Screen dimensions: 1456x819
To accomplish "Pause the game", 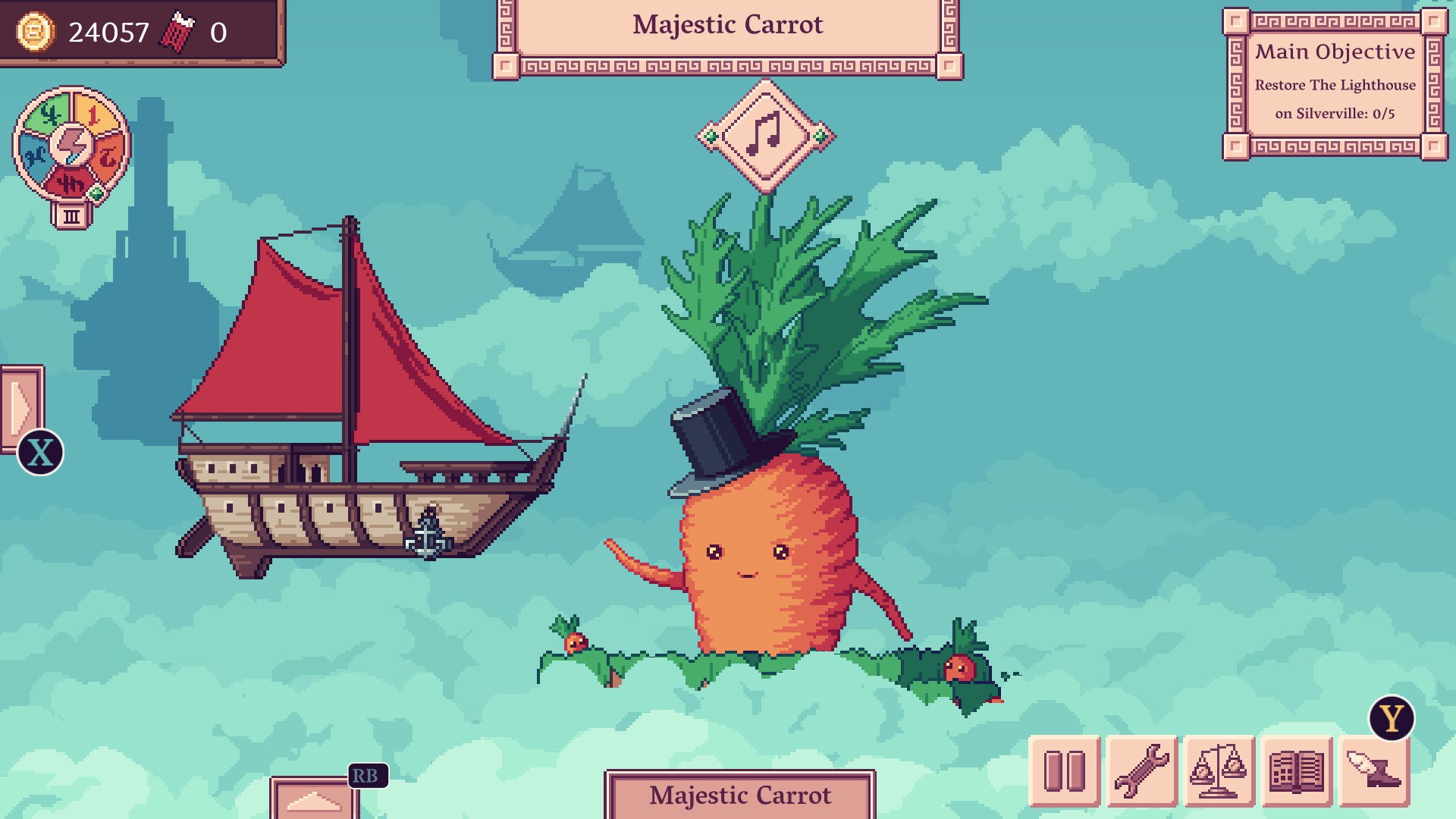I will pyautogui.click(x=1064, y=771).
